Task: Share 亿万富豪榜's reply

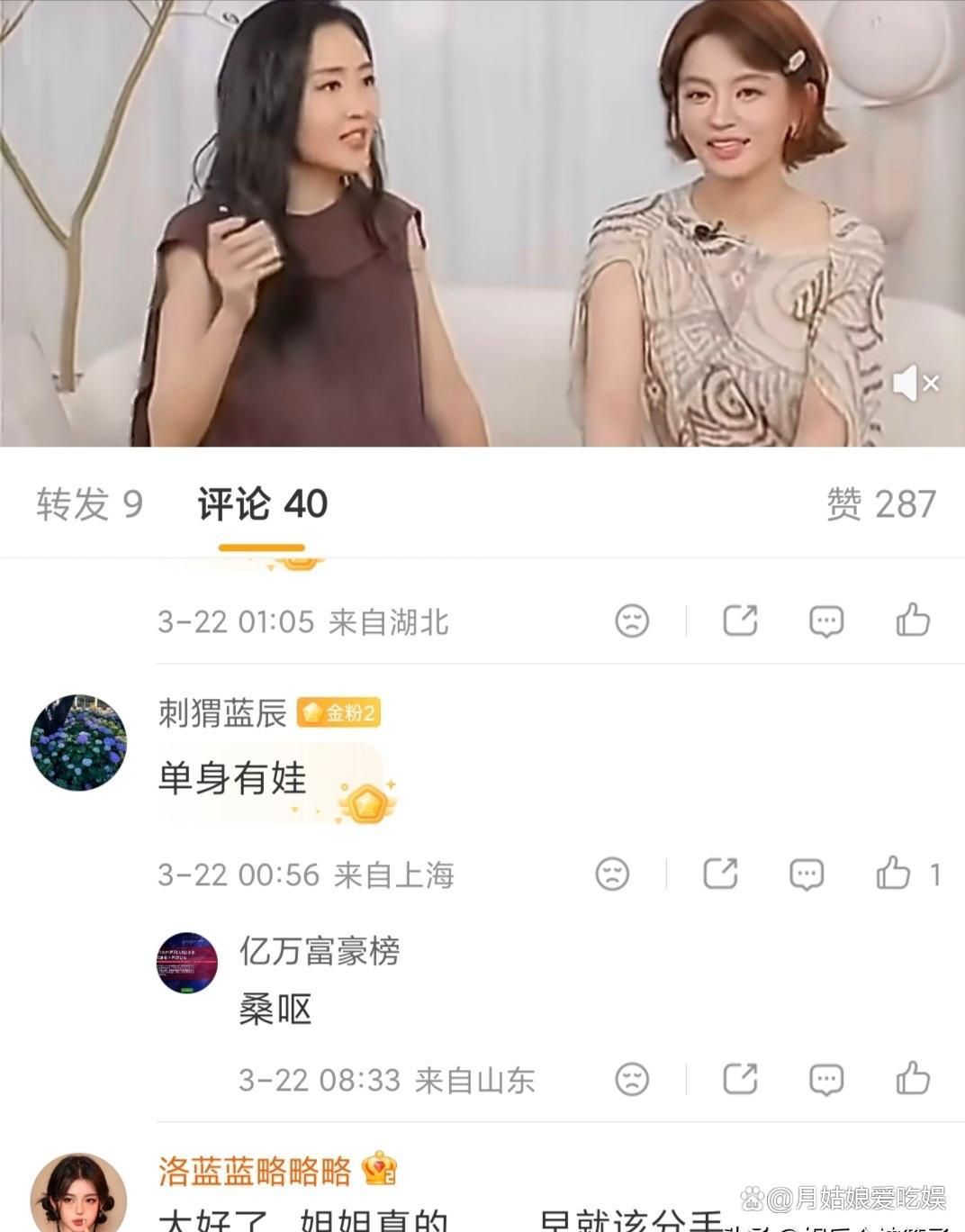Action: click(740, 1079)
